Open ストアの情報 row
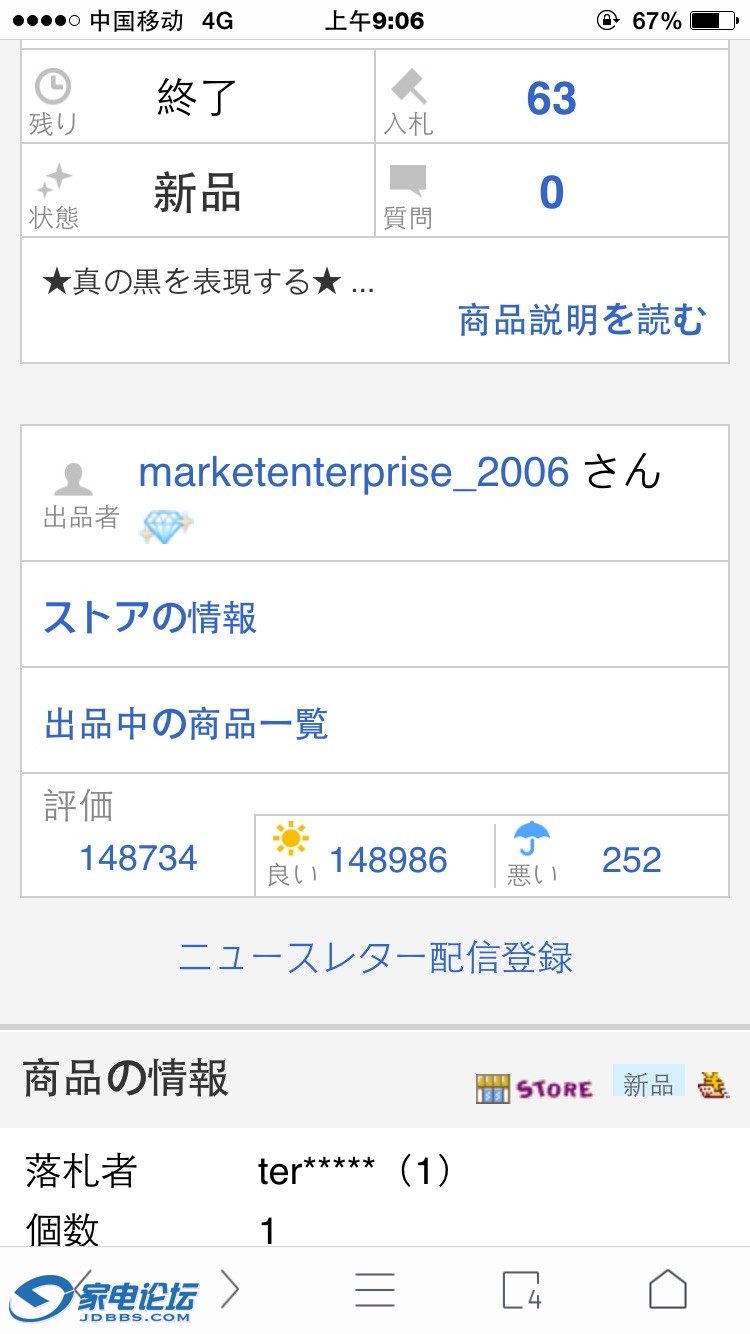Image resolution: width=750 pixels, height=1334 pixels. click(150, 617)
